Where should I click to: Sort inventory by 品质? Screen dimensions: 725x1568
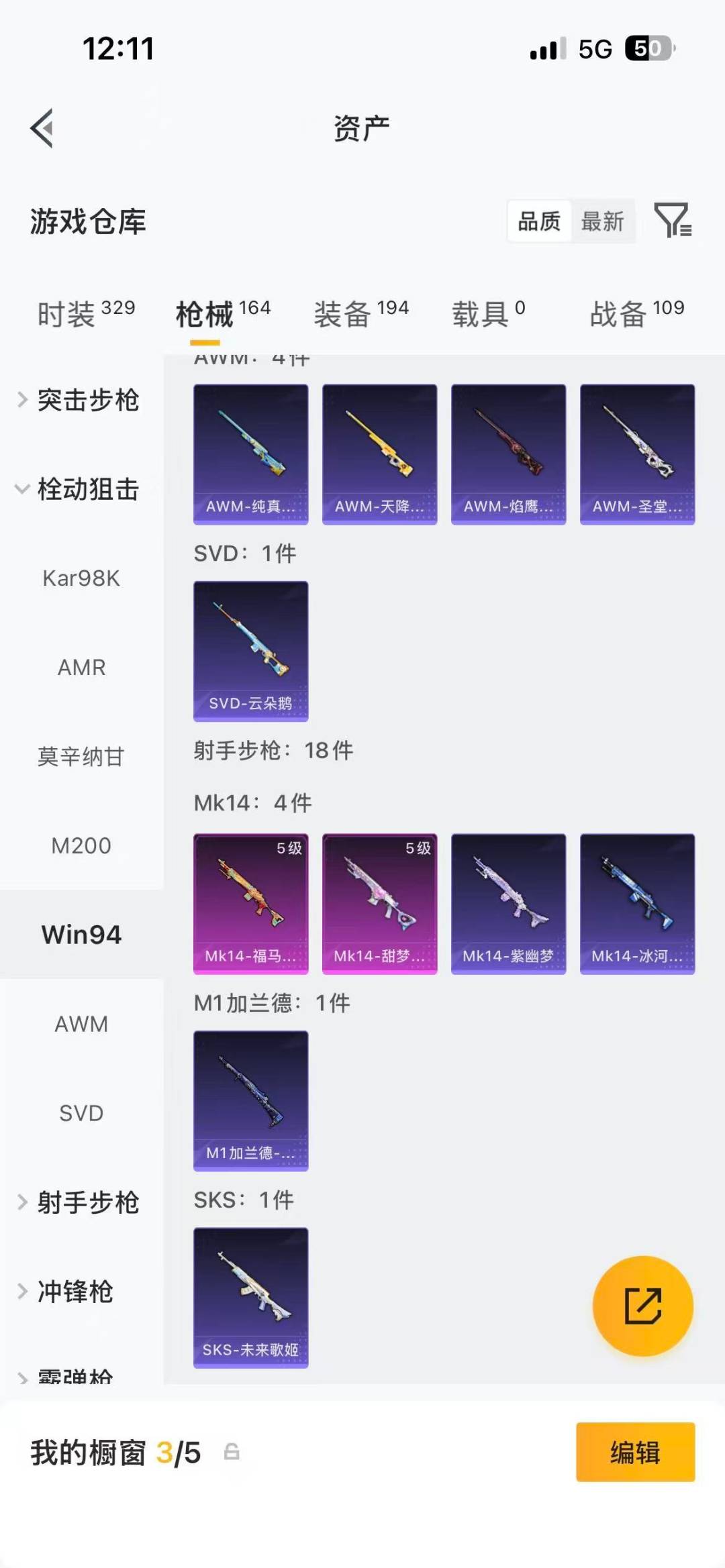[x=538, y=221]
